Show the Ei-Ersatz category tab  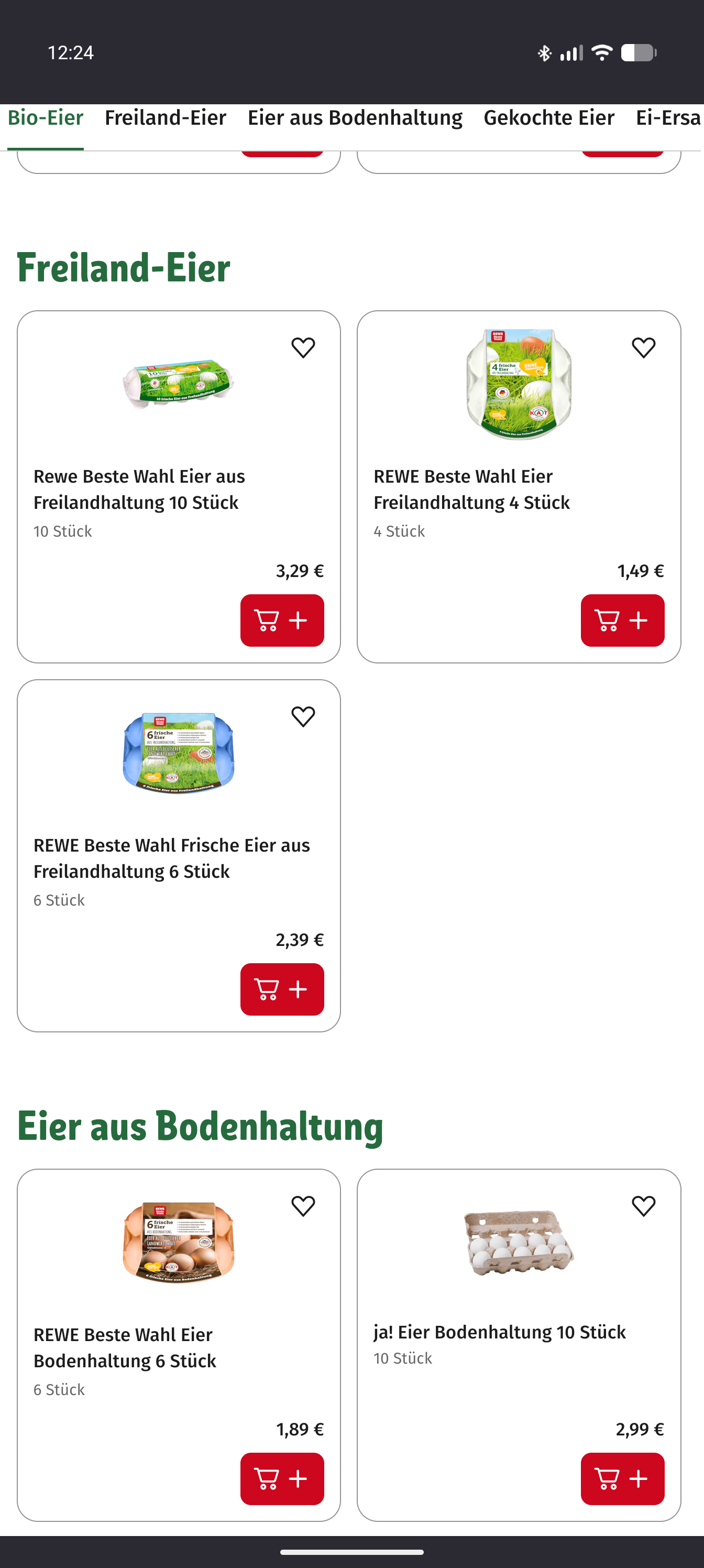coord(667,118)
